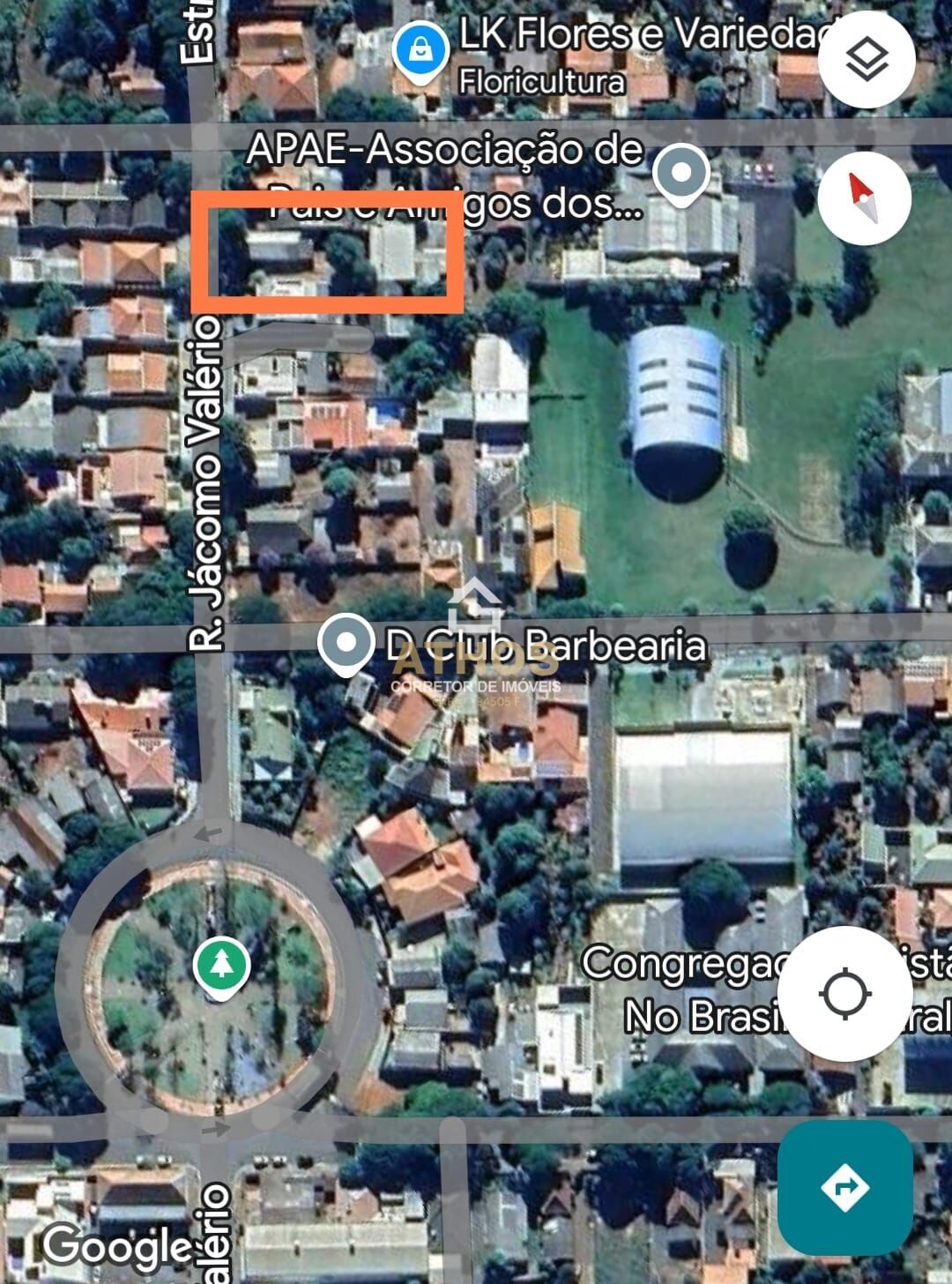The image size is (952, 1284).
Task: Open the map layers selector
Action: tap(866, 62)
